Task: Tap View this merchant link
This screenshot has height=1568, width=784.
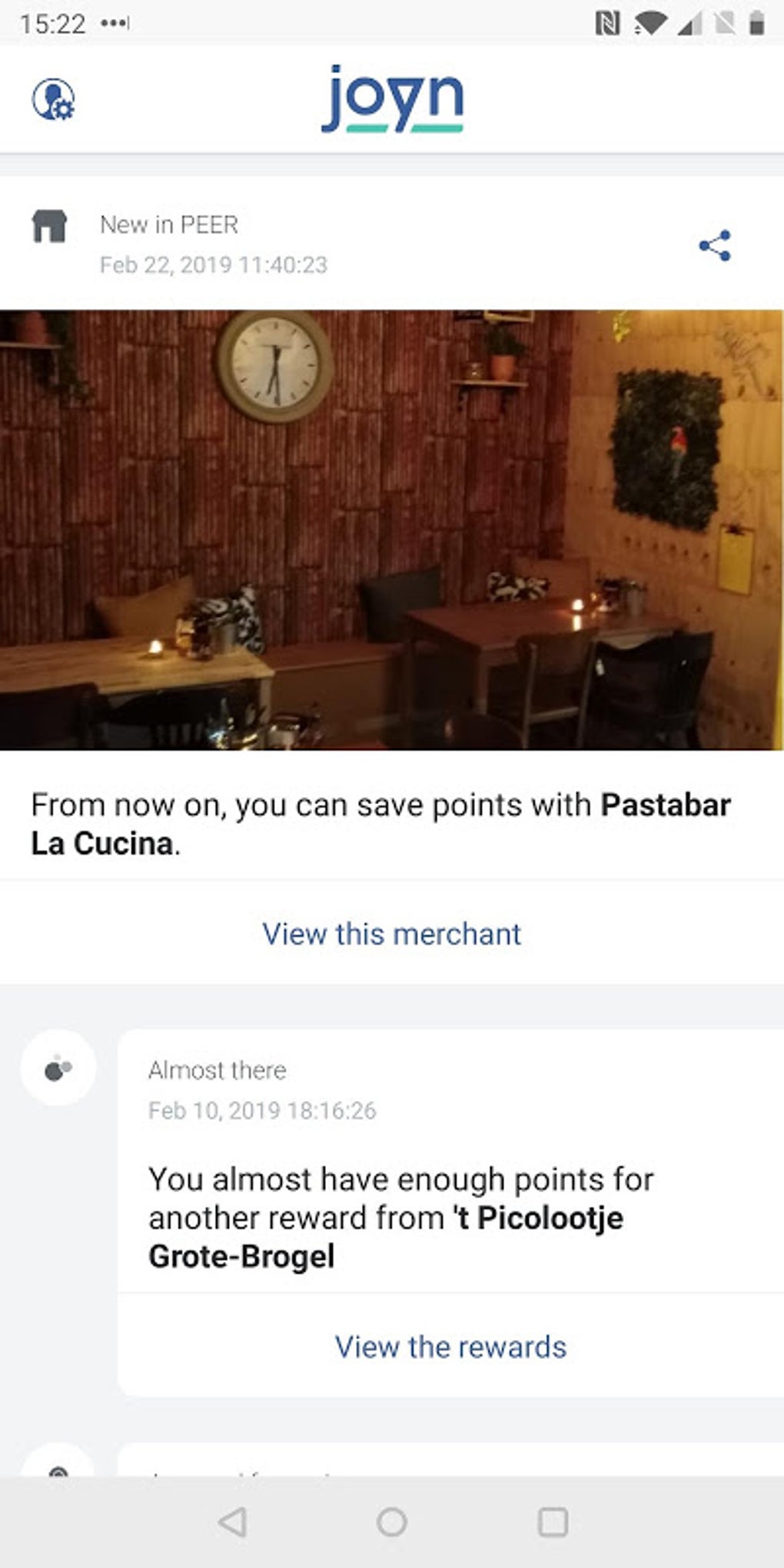Action: pyautogui.click(x=392, y=934)
